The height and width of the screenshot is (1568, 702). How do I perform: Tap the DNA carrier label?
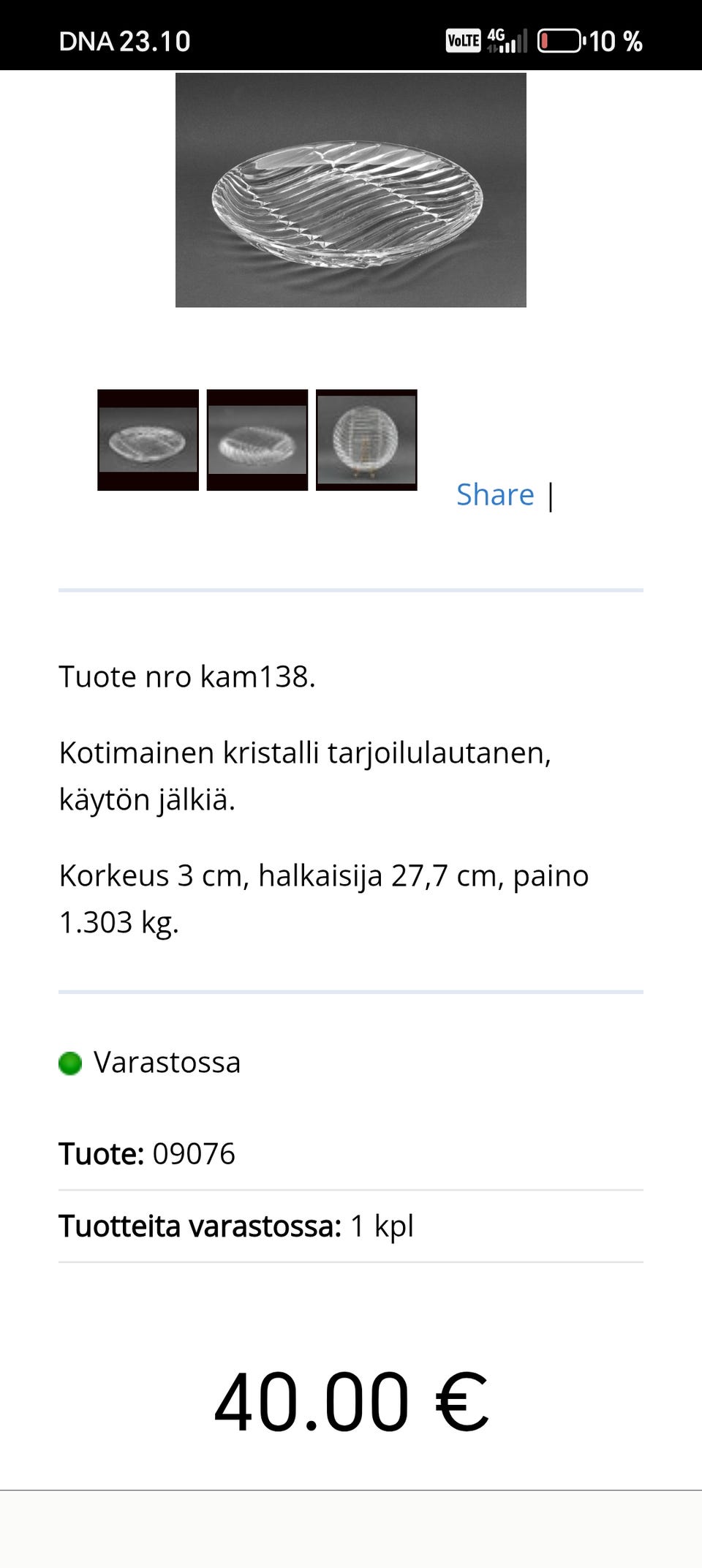88,40
